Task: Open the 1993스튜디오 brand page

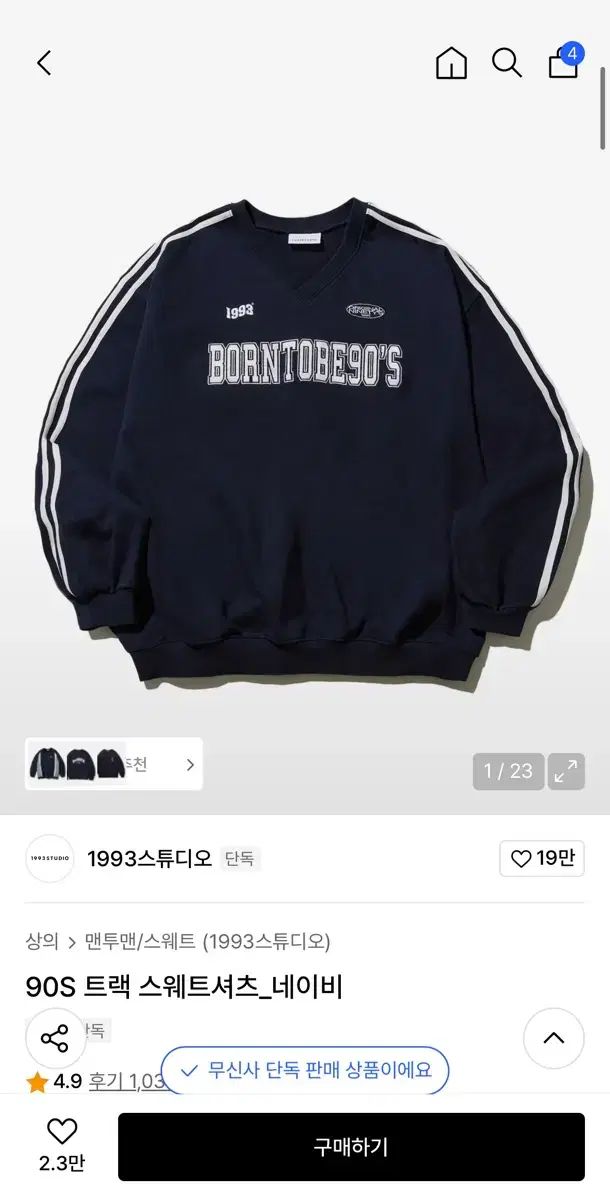Action: 149,859
